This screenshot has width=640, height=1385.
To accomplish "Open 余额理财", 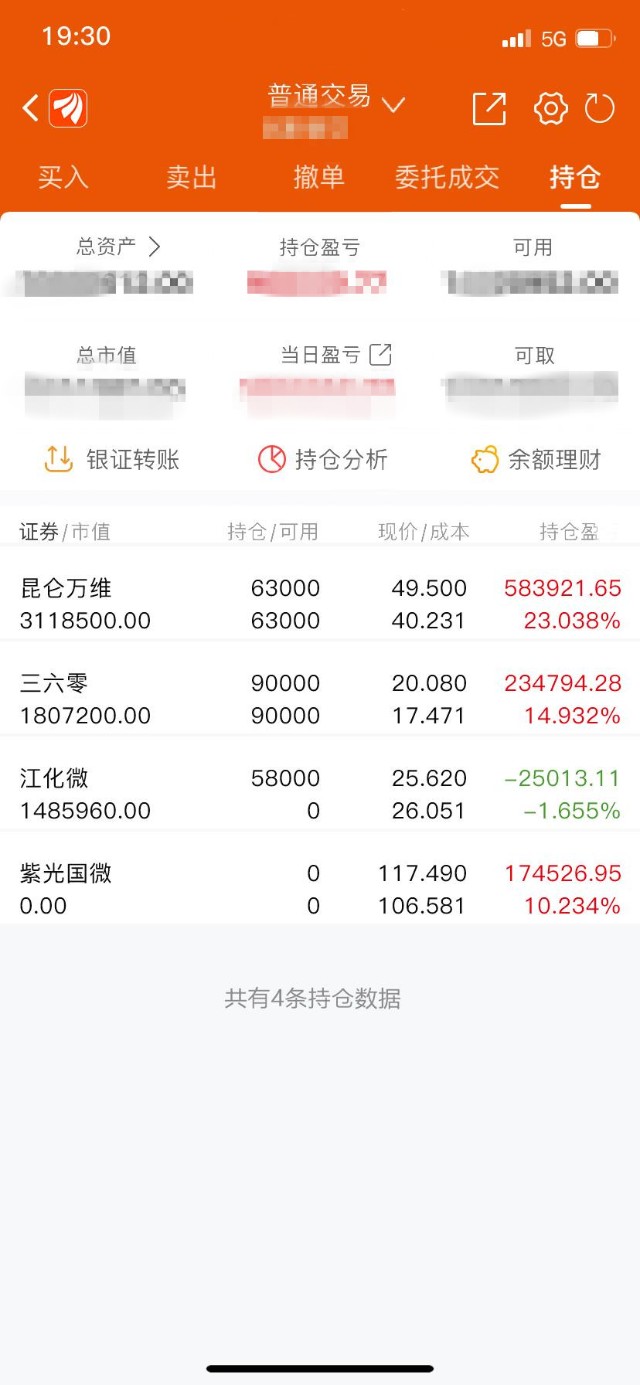I will [x=536, y=460].
